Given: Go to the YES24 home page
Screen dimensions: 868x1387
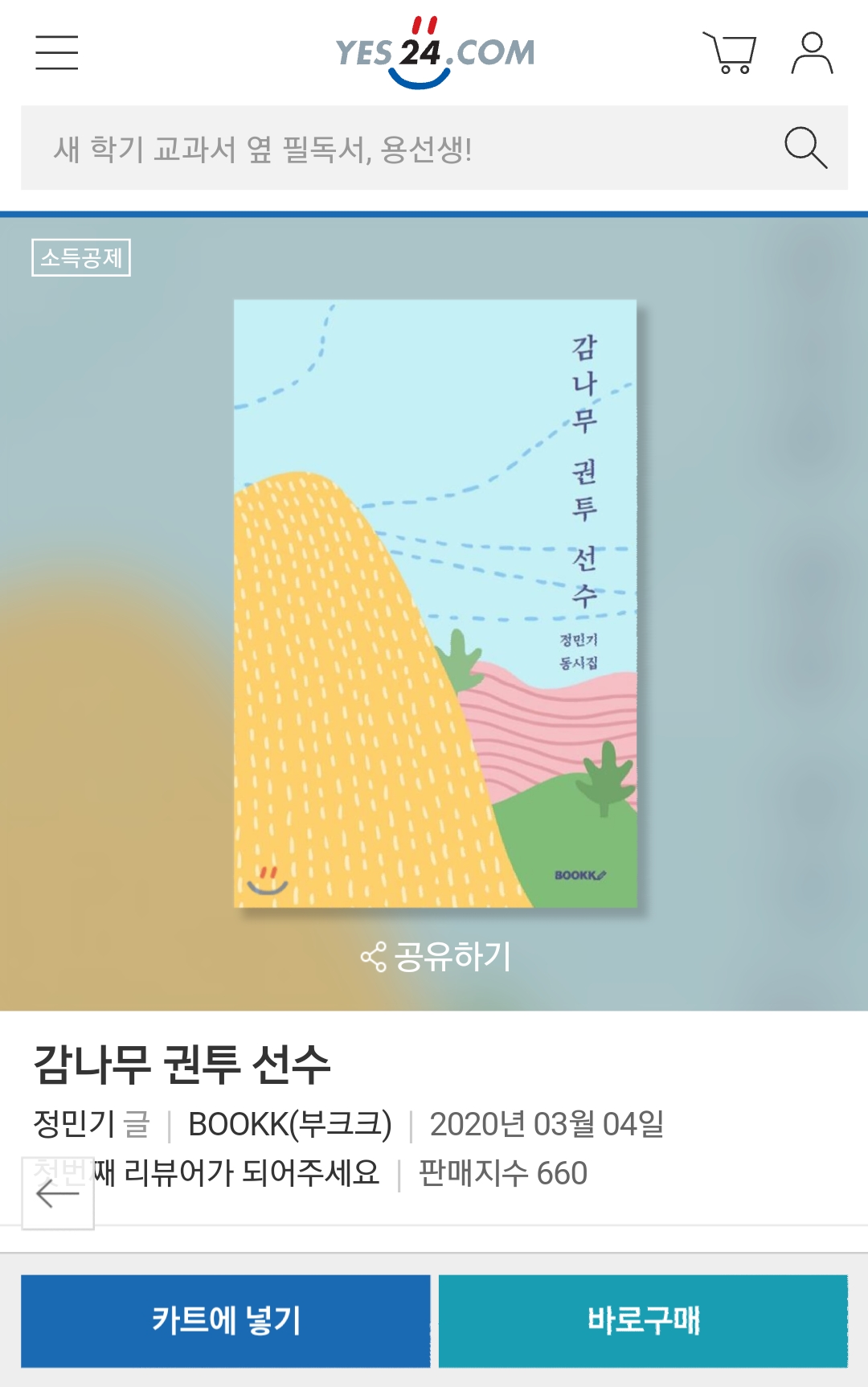Looking at the screenshot, I should point(435,52).
